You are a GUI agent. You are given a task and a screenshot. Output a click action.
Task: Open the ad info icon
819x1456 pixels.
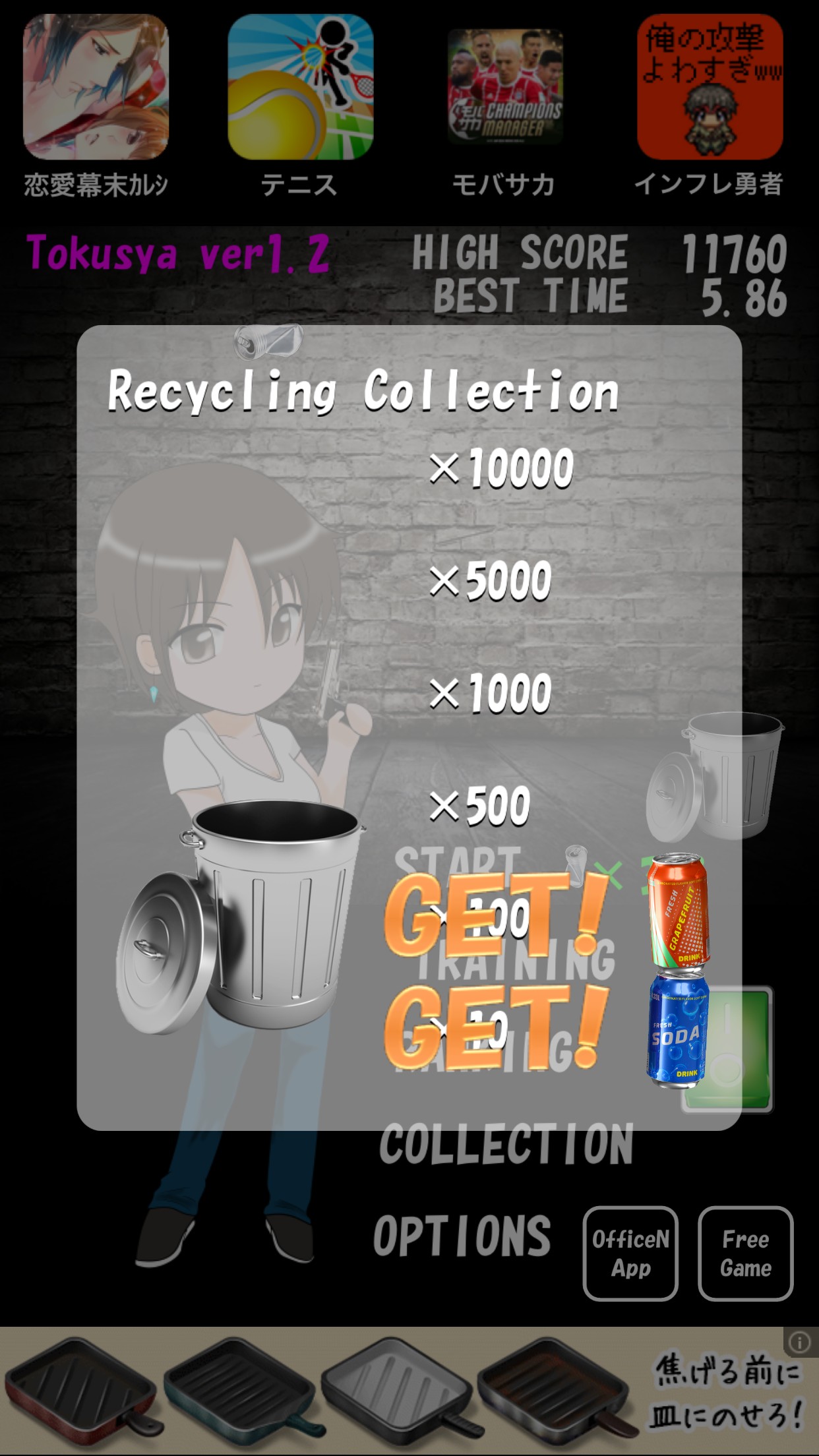click(x=799, y=1342)
